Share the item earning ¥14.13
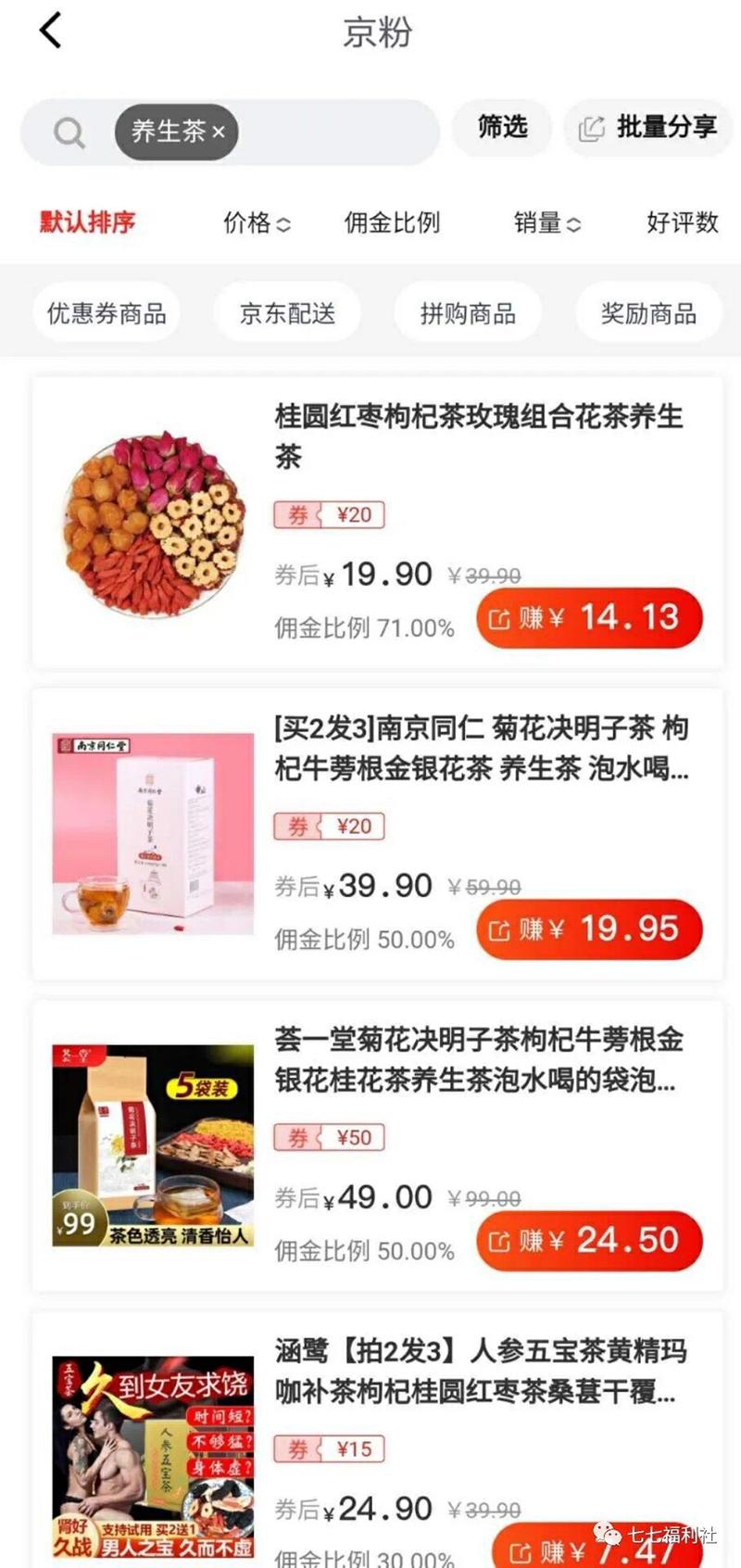 tap(589, 618)
